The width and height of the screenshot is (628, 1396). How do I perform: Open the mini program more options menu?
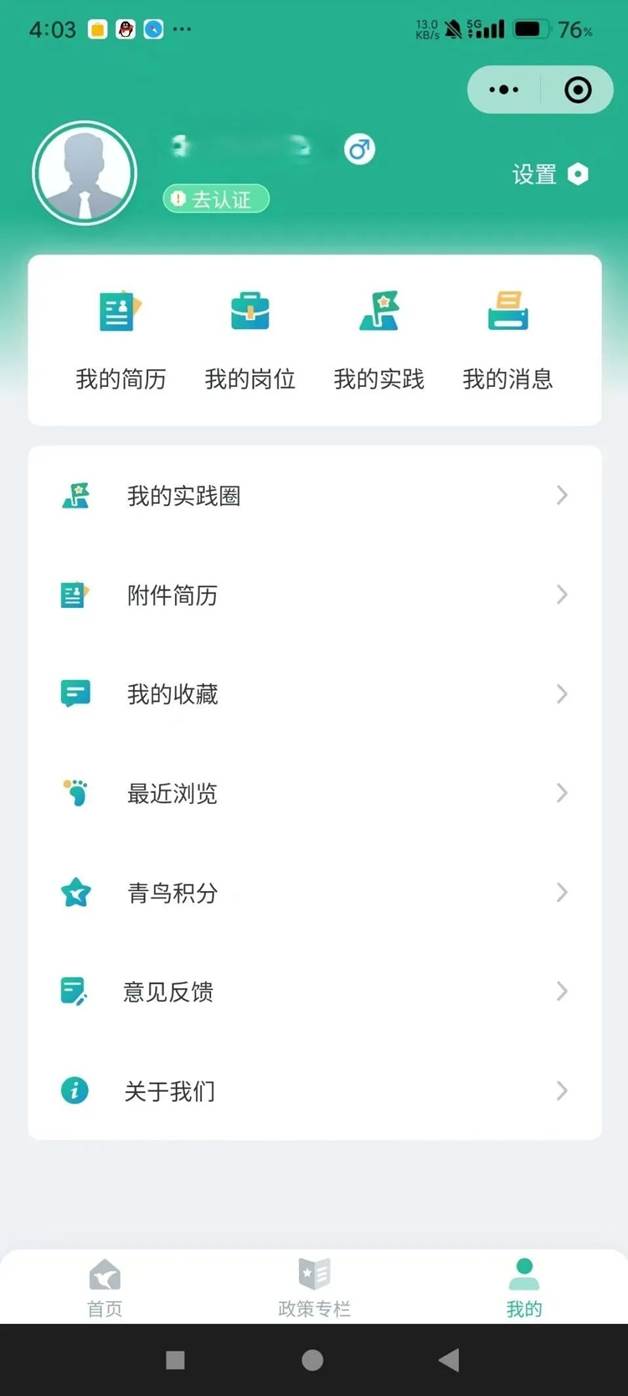(504, 90)
